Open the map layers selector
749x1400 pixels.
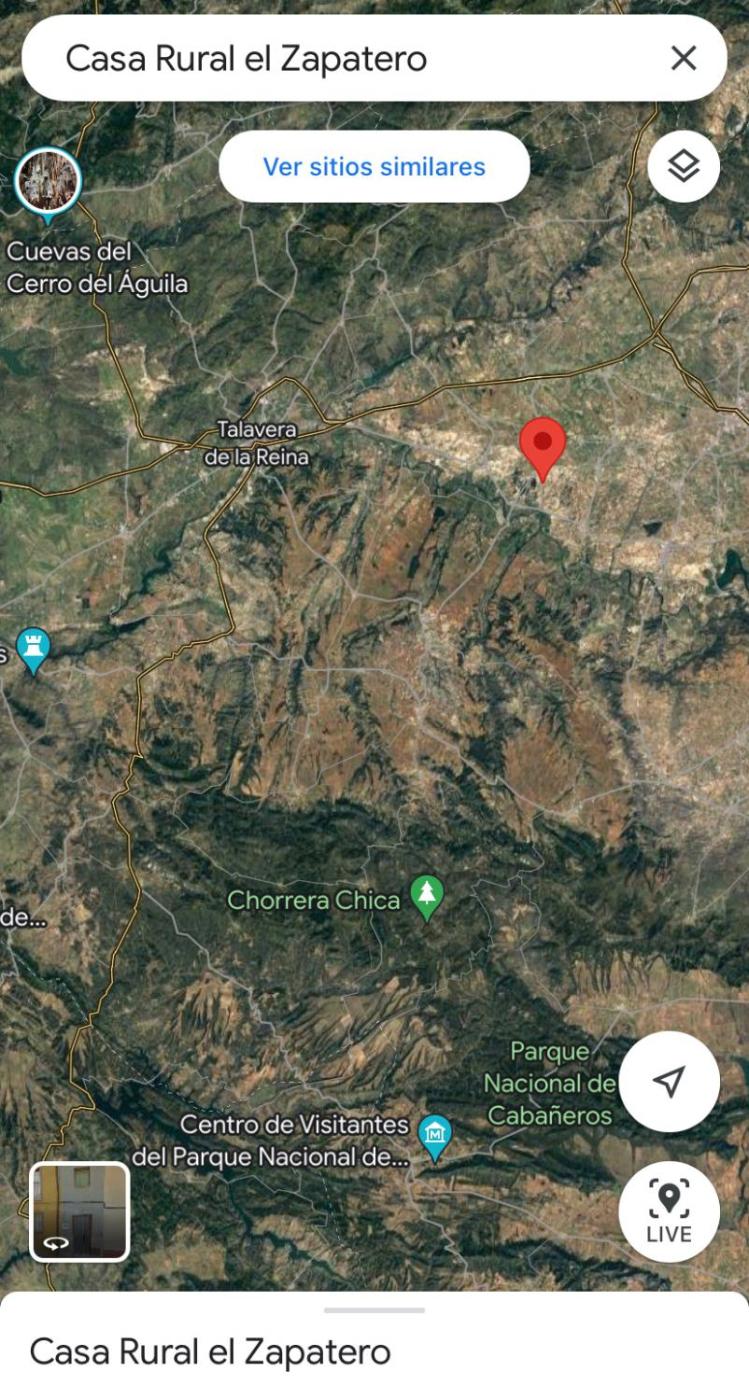point(683,166)
